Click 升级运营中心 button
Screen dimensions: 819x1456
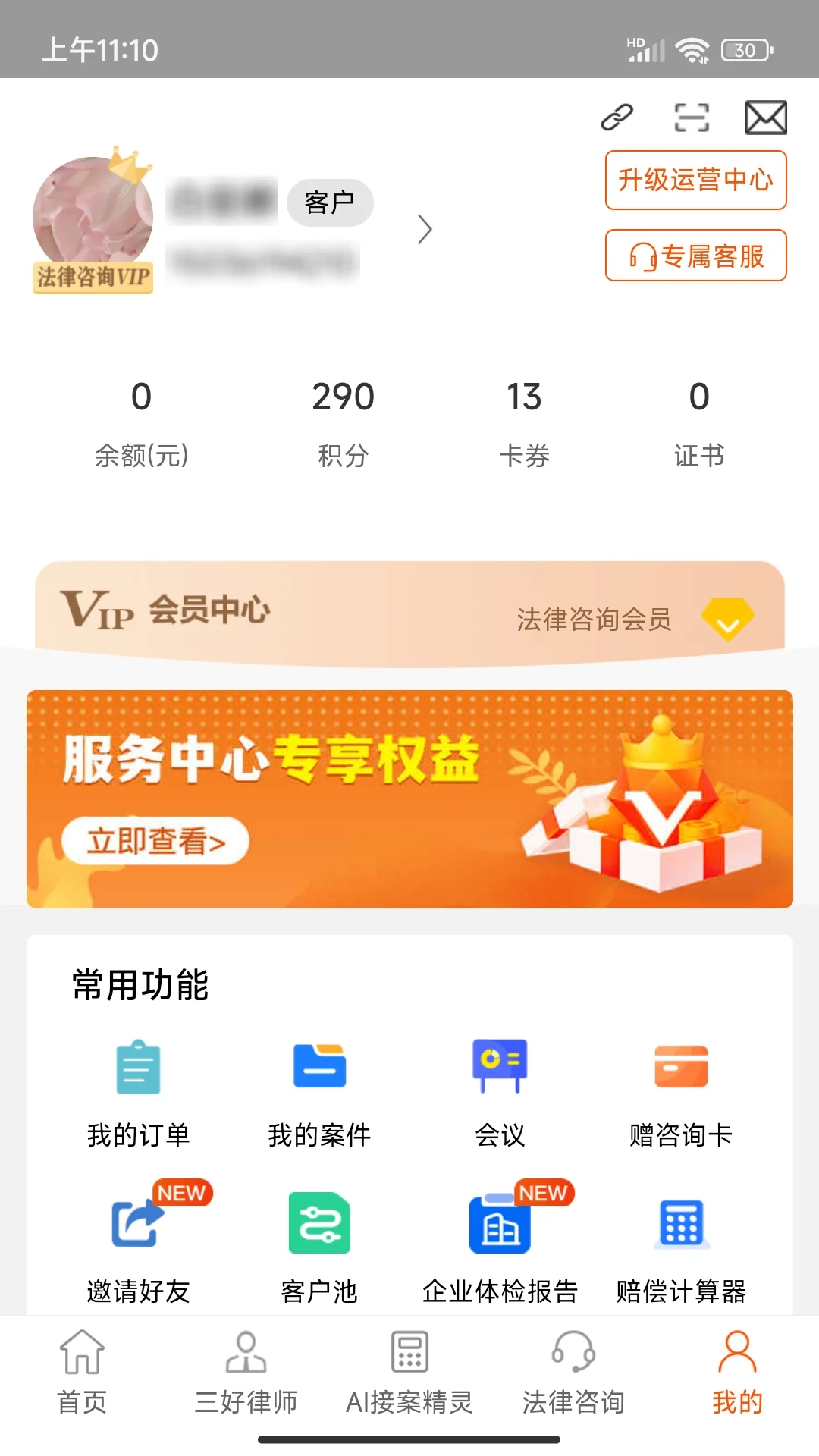[x=695, y=180]
